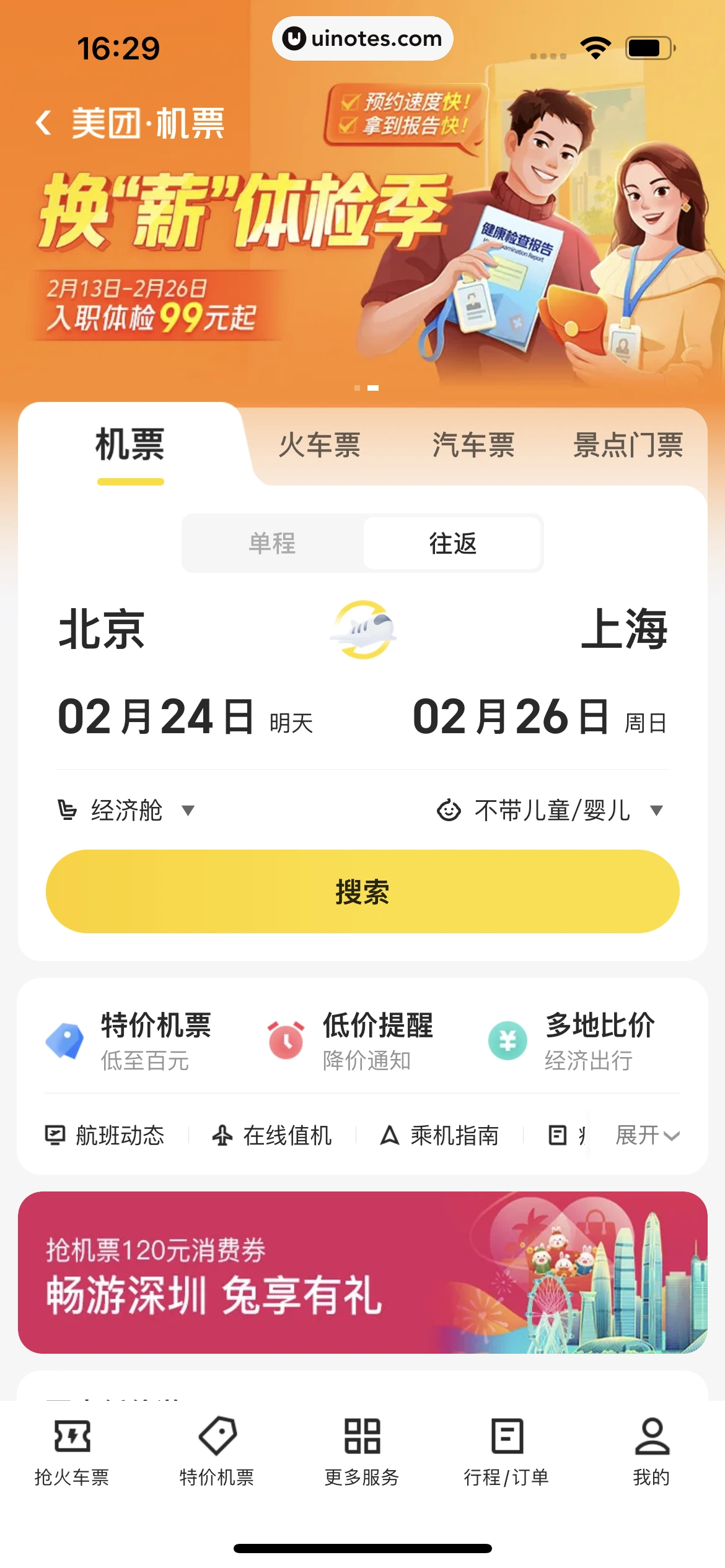Open 经济舱 cabin class dropdown
This screenshot has height=1568, width=725.
(x=126, y=810)
